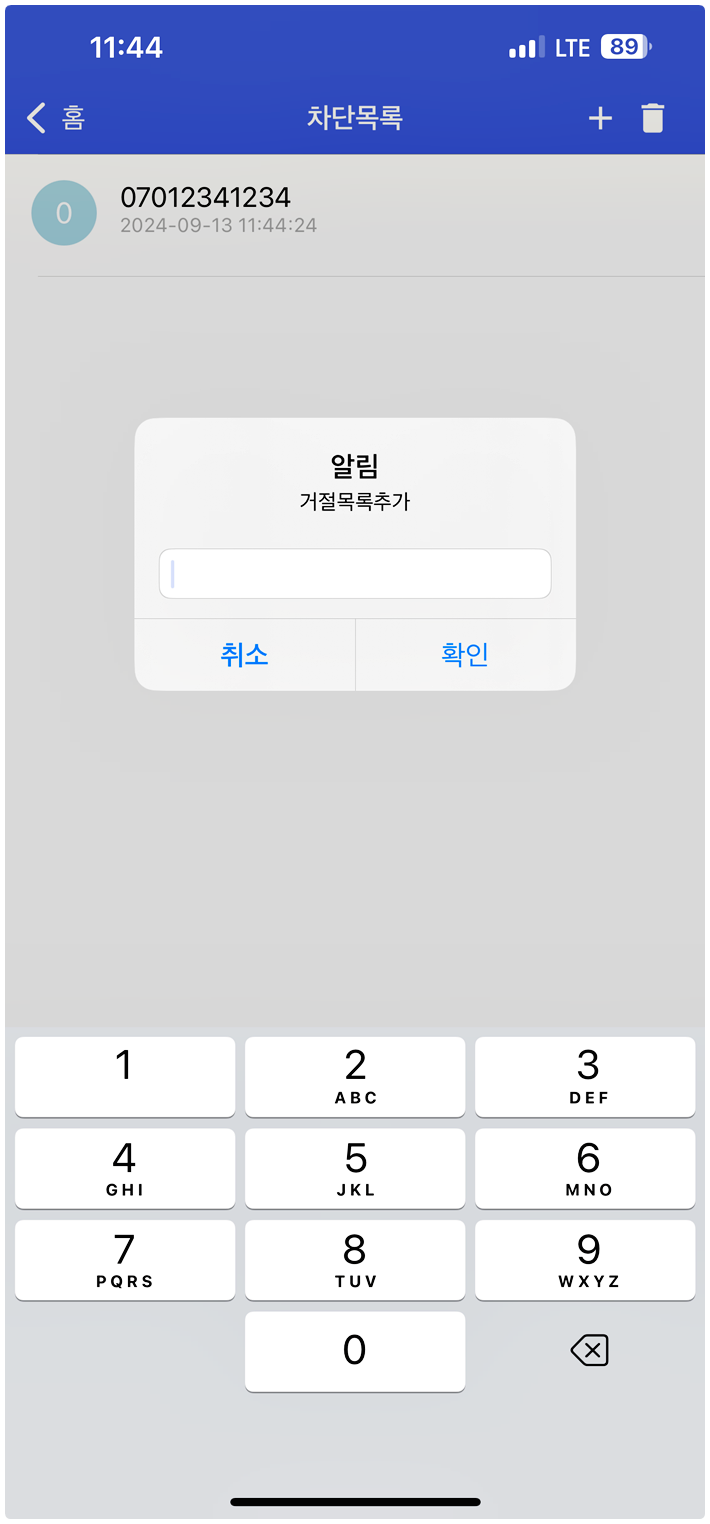The width and height of the screenshot is (710, 1524).
Task: Enter digit 5 on the keypad
Action: pyautogui.click(x=355, y=1168)
